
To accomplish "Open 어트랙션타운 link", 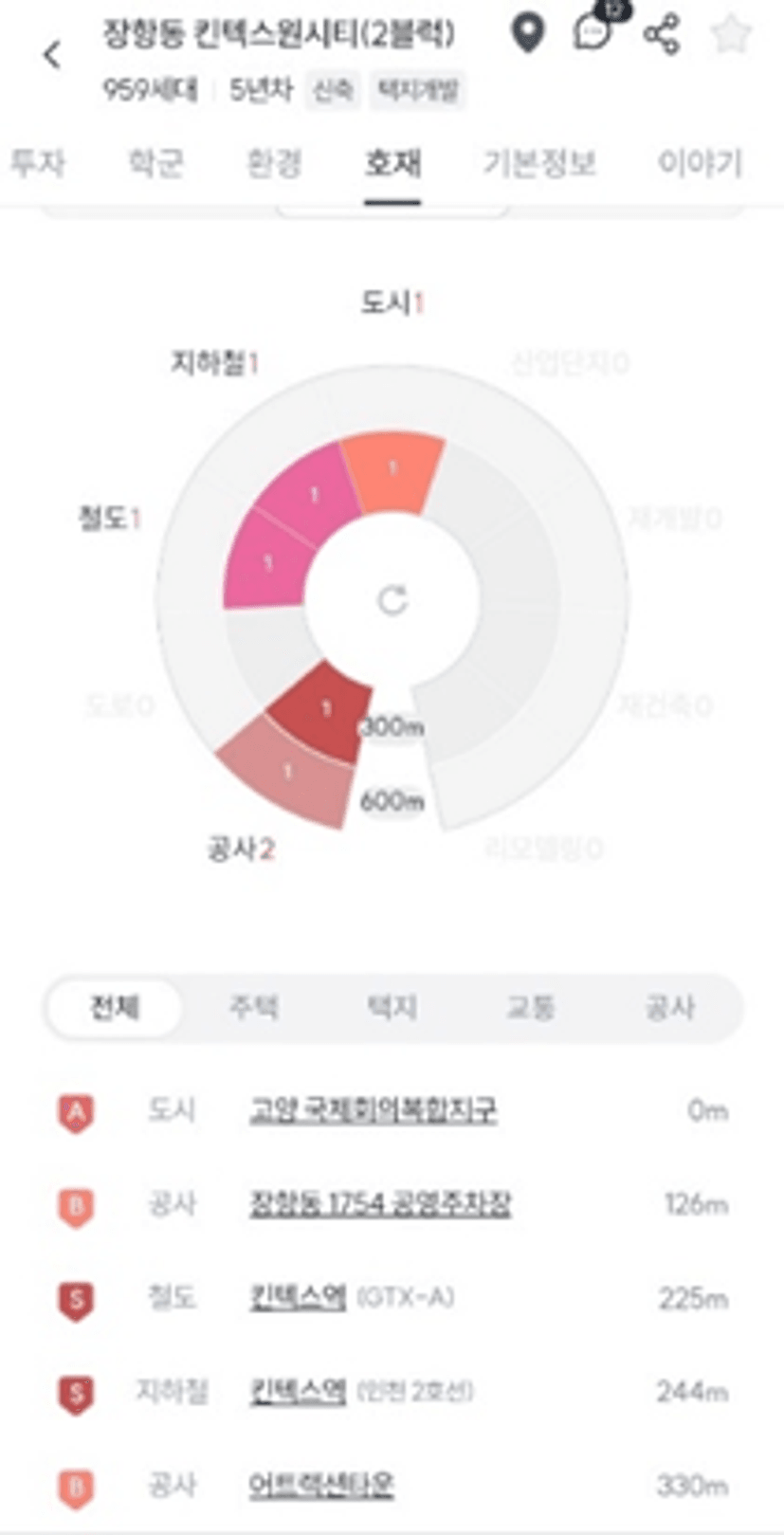I will 321,1485.
